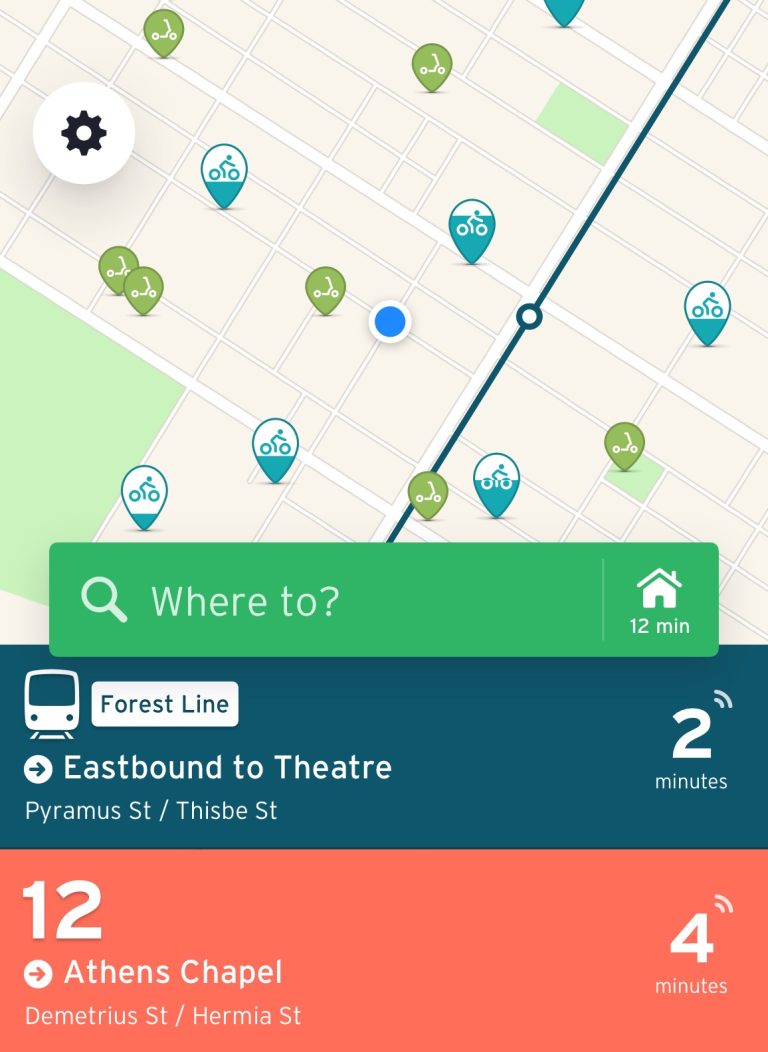Select the circular station marker on the transit line
Viewport: 768px width, 1052px height.
tap(529, 316)
